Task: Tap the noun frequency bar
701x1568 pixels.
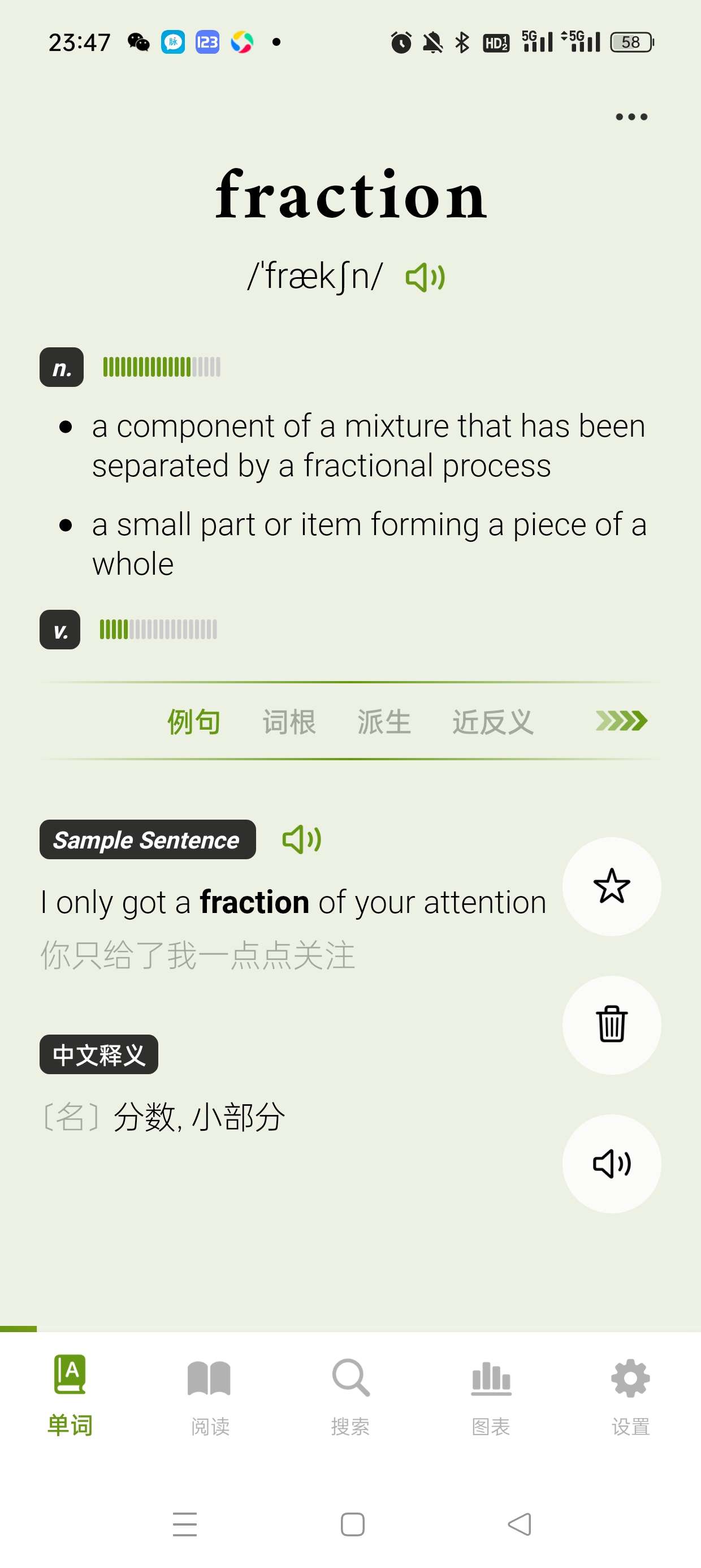Action: click(161, 367)
